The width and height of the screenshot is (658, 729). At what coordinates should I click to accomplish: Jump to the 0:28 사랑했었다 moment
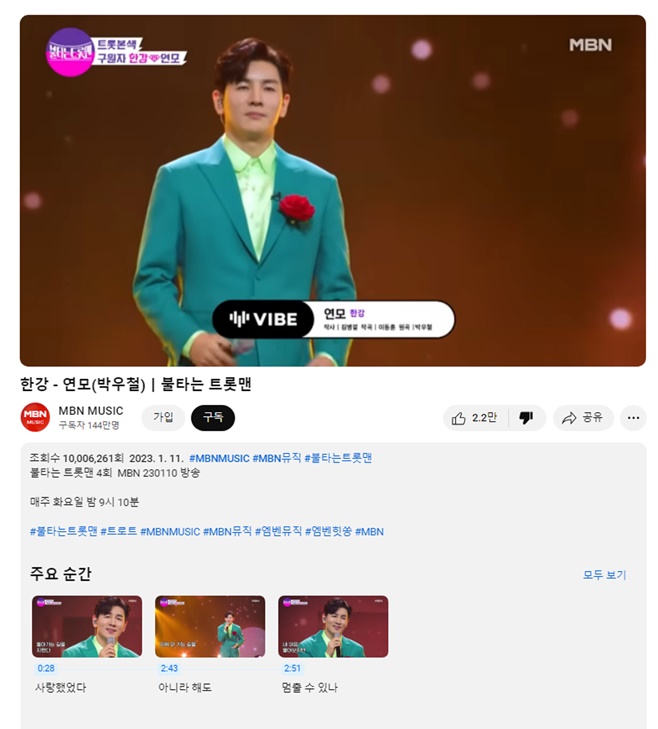coord(87,627)
